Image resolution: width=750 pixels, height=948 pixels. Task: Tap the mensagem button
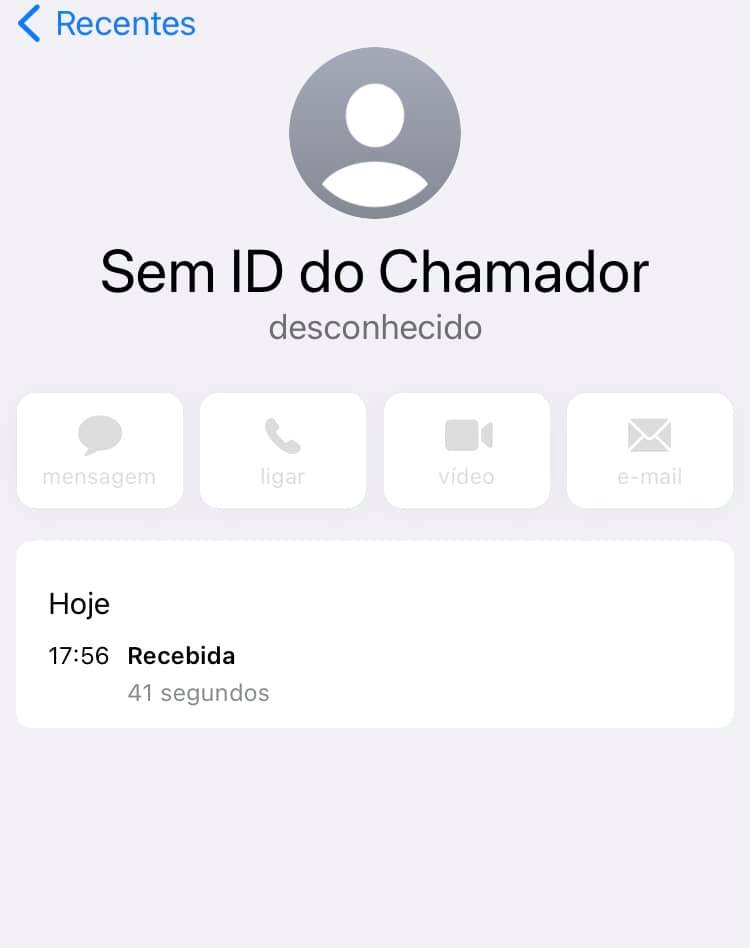pyautogui.click(x=100, y=451)
